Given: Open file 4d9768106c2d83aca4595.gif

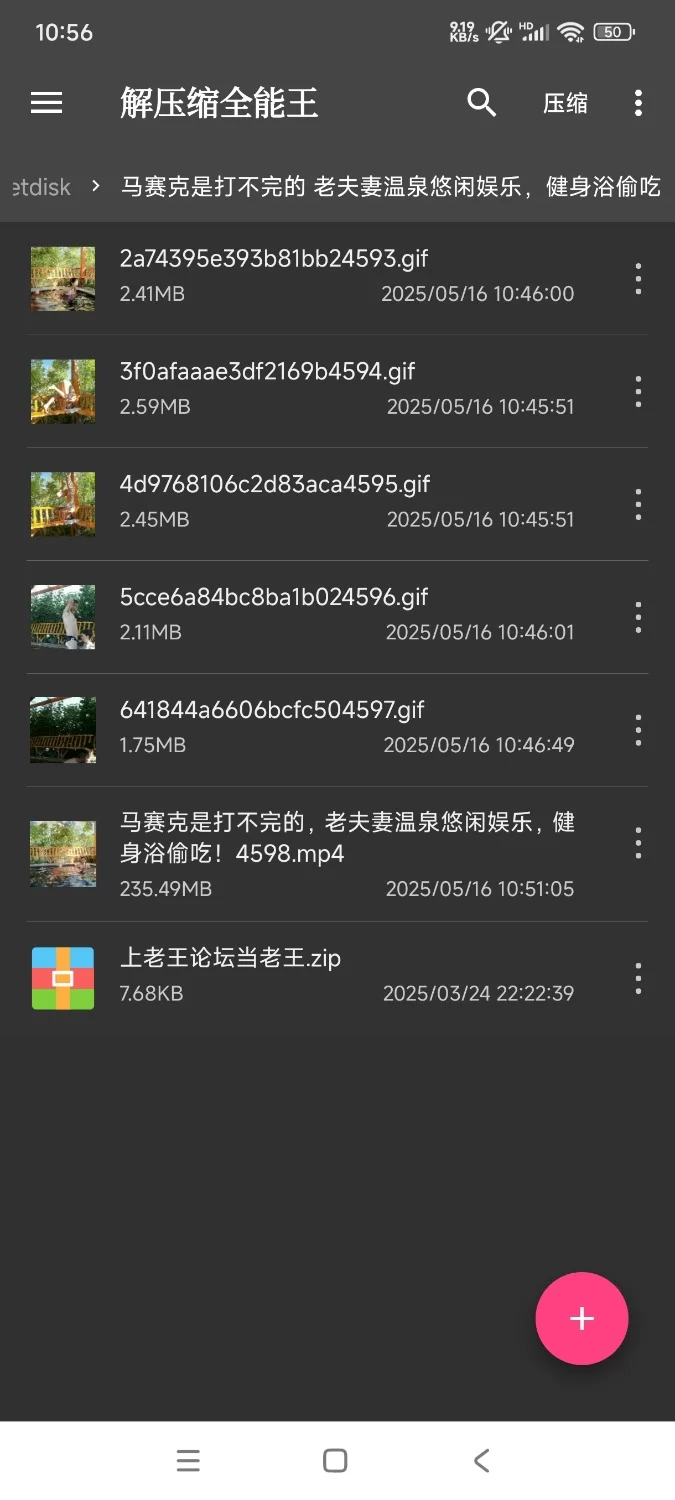Looking at the screenshot, I should click(300, 503).
